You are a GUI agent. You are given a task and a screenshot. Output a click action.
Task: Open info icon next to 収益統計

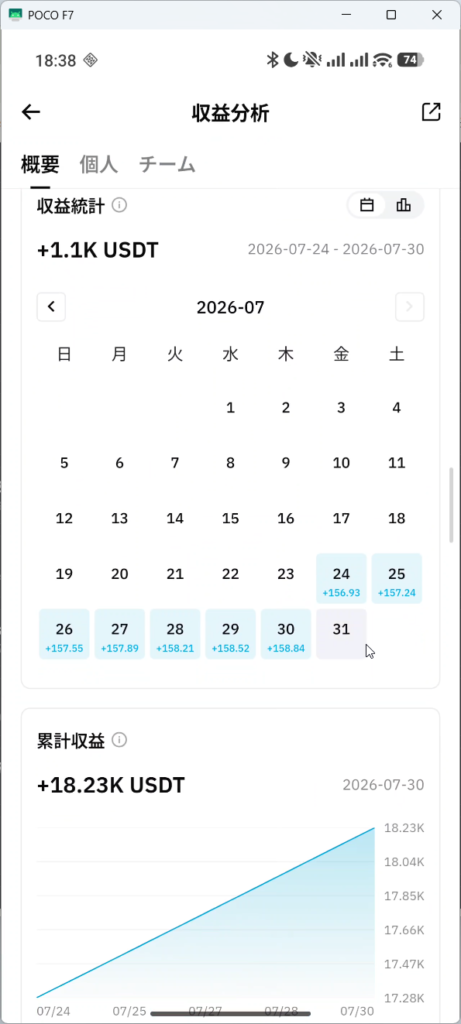[x=119, y=205]
